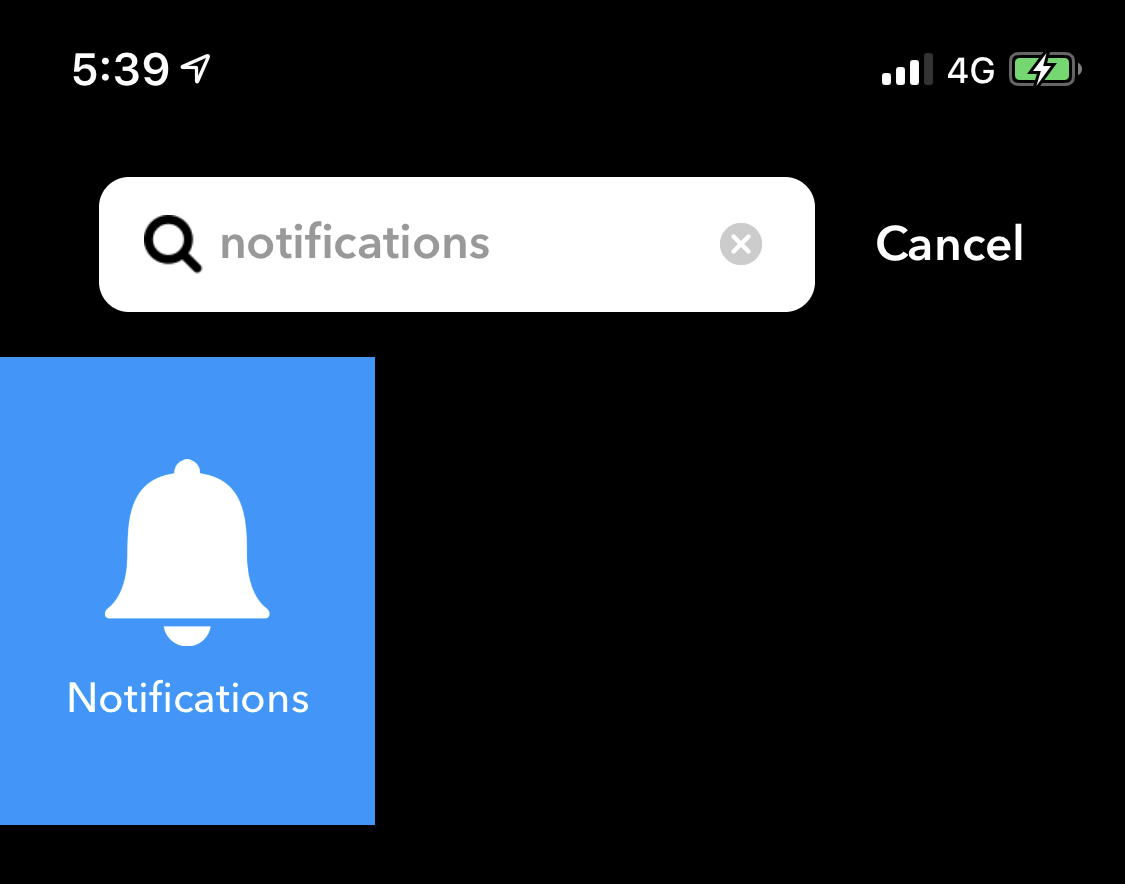Open the Notifications service tile
The width and height of the screenshot is (1125, 884).
click(187, 590)
